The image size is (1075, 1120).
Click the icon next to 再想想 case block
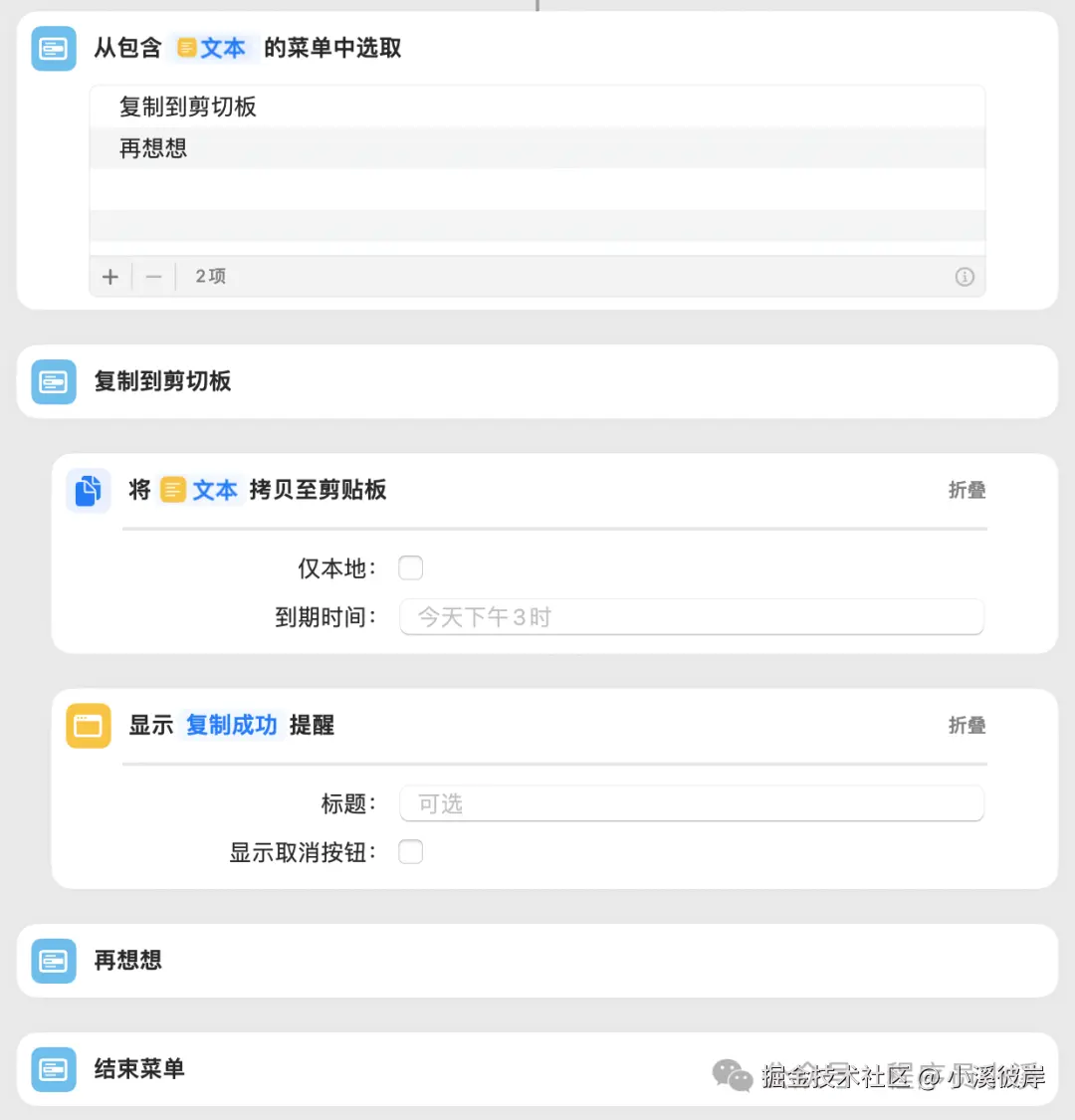(53, 961)
